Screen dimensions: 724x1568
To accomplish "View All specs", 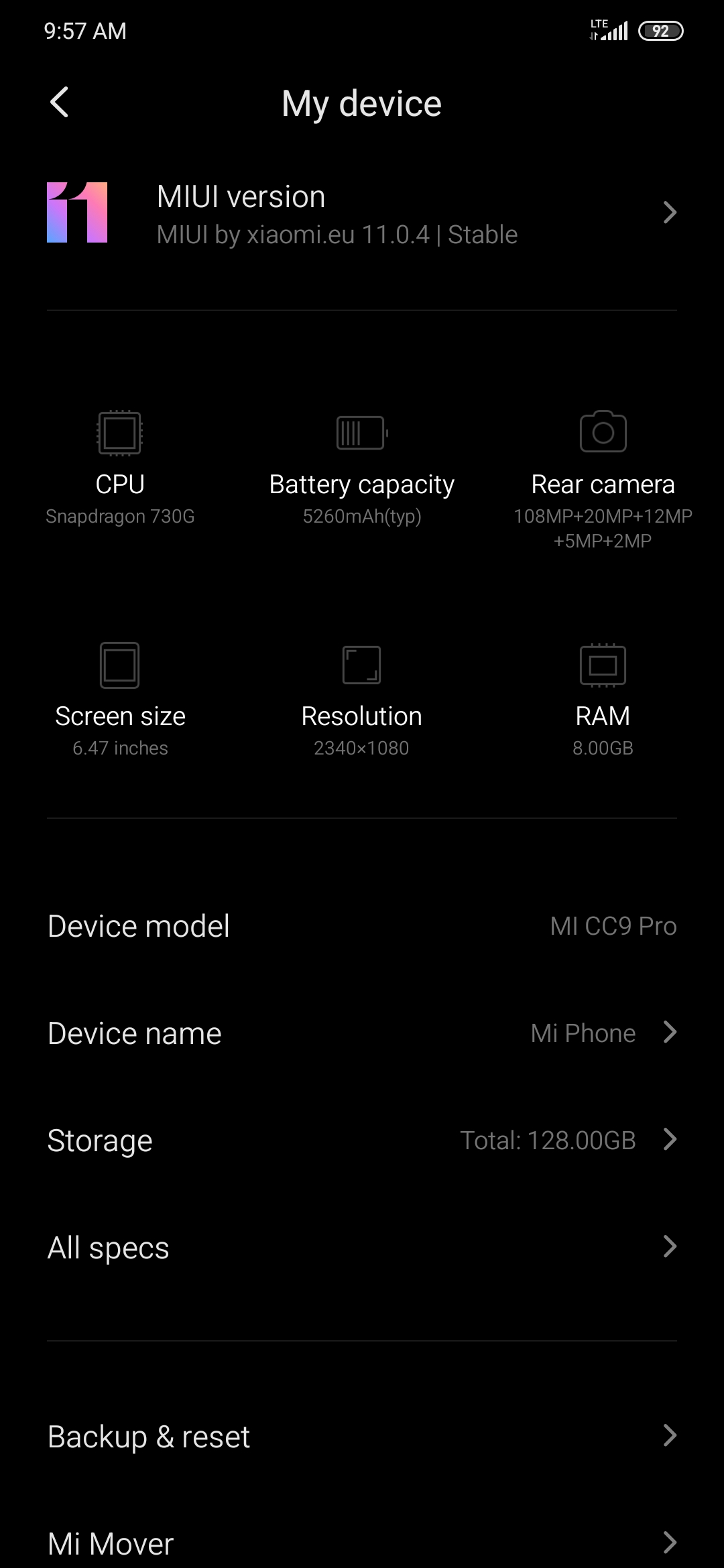I will click(x=362, y=1247).
